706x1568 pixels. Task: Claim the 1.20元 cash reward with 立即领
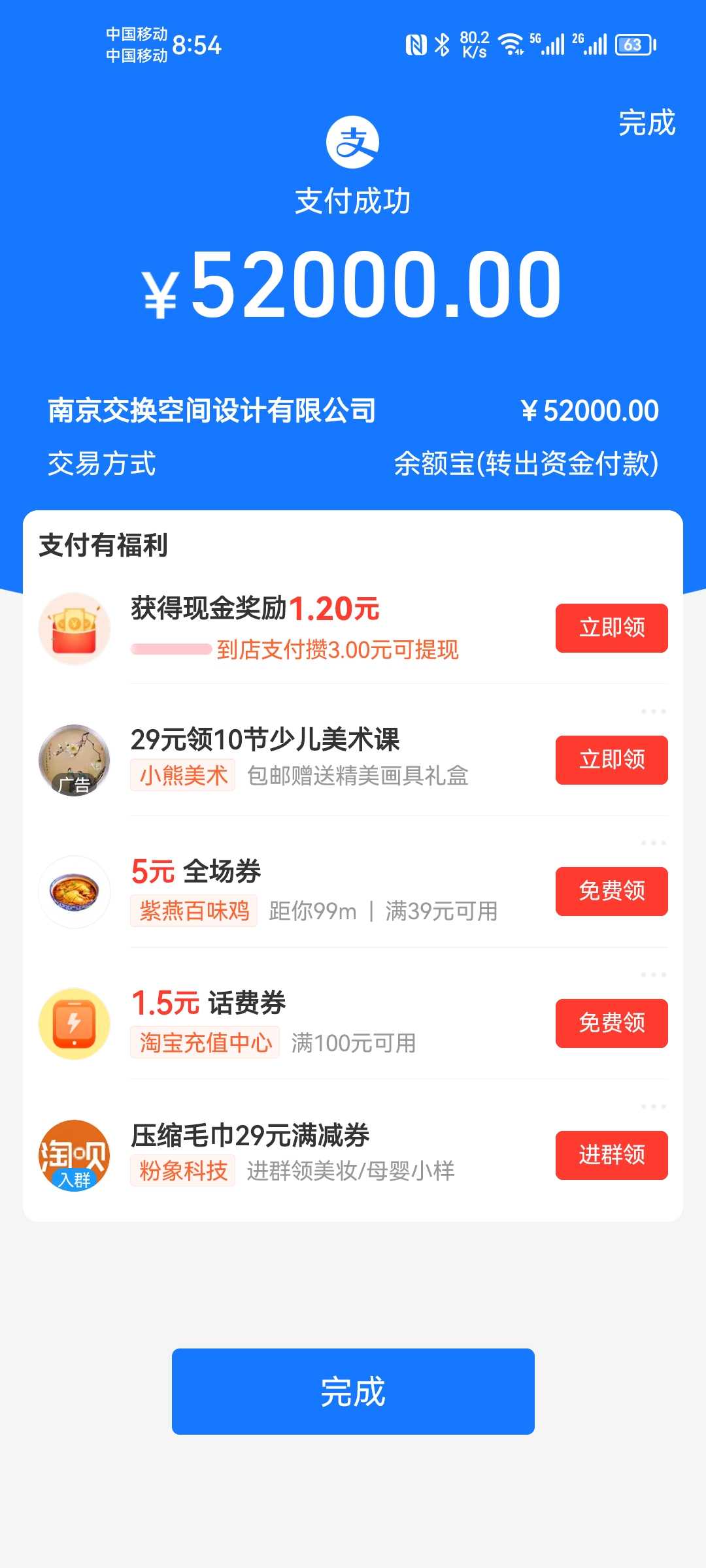click(x=611, y=628)
